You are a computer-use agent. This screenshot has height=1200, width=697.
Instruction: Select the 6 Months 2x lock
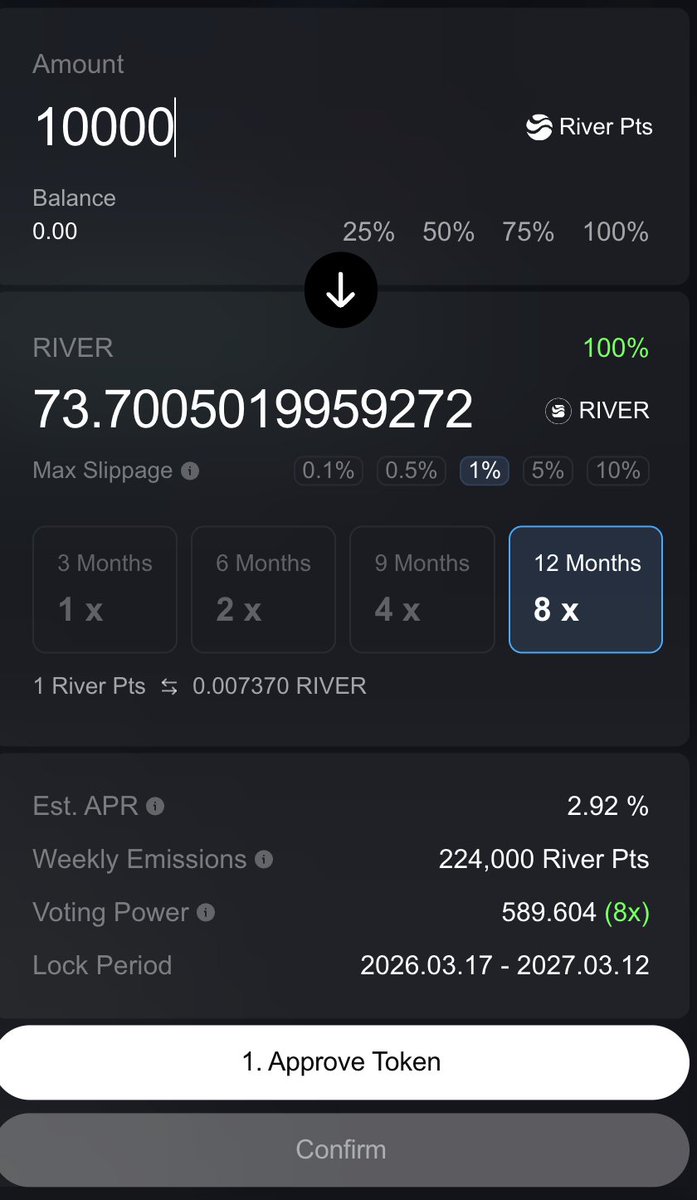point(263,589)
